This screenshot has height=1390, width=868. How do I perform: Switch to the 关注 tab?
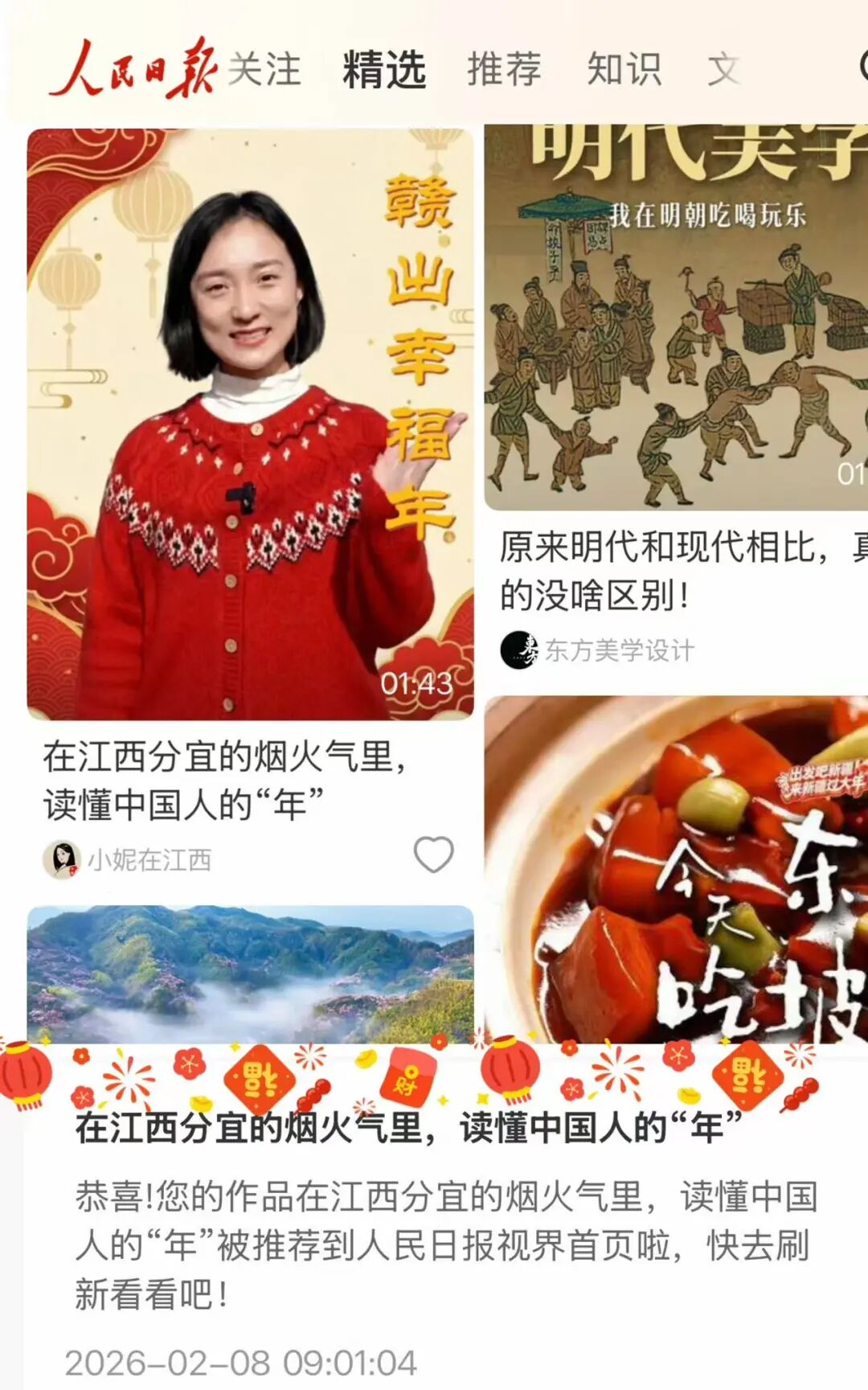pos(264,69)
